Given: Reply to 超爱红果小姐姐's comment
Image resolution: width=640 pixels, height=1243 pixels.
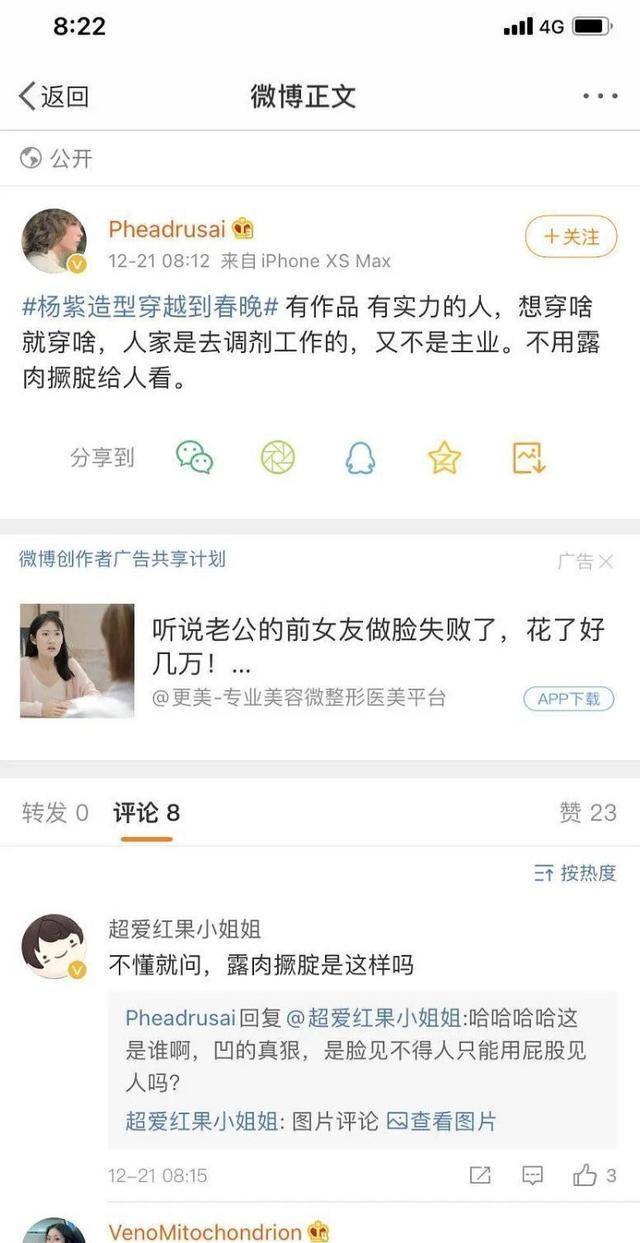Looking at the screenshot, I should (x=533, y=1175).
